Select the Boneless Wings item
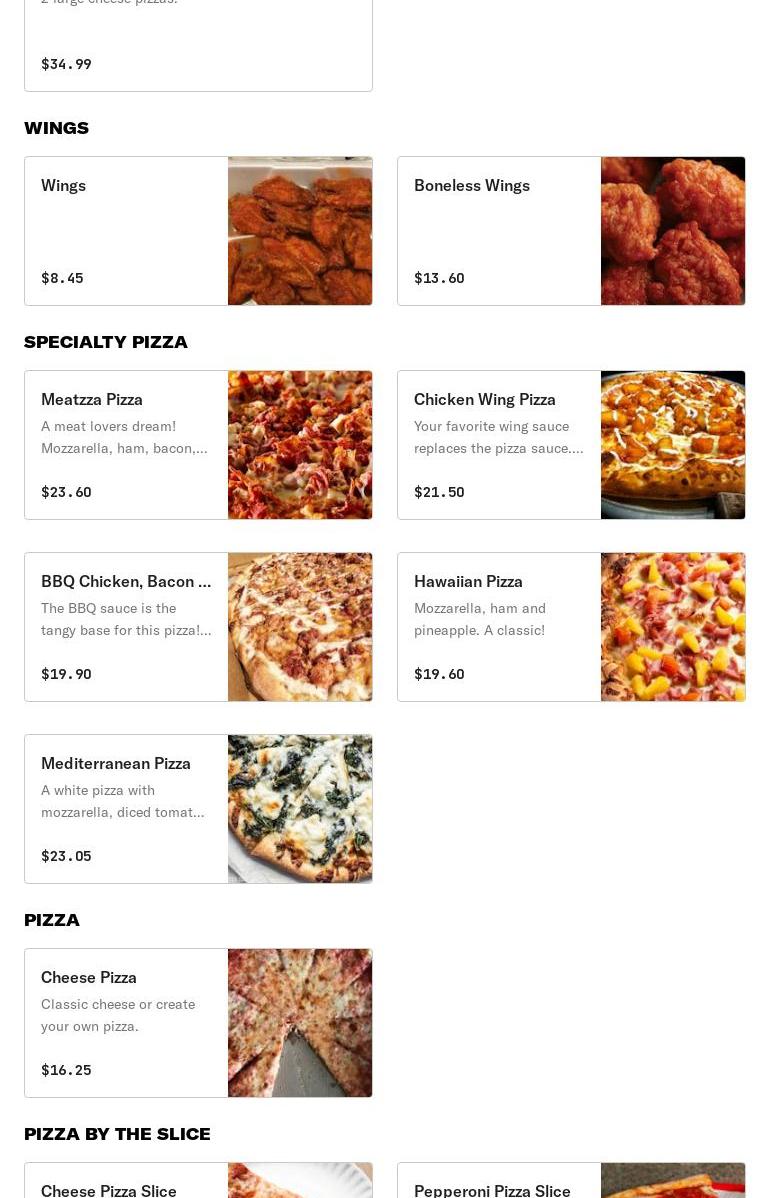Viewport: 770px width, 1198px height. click(x=571, y=231)
